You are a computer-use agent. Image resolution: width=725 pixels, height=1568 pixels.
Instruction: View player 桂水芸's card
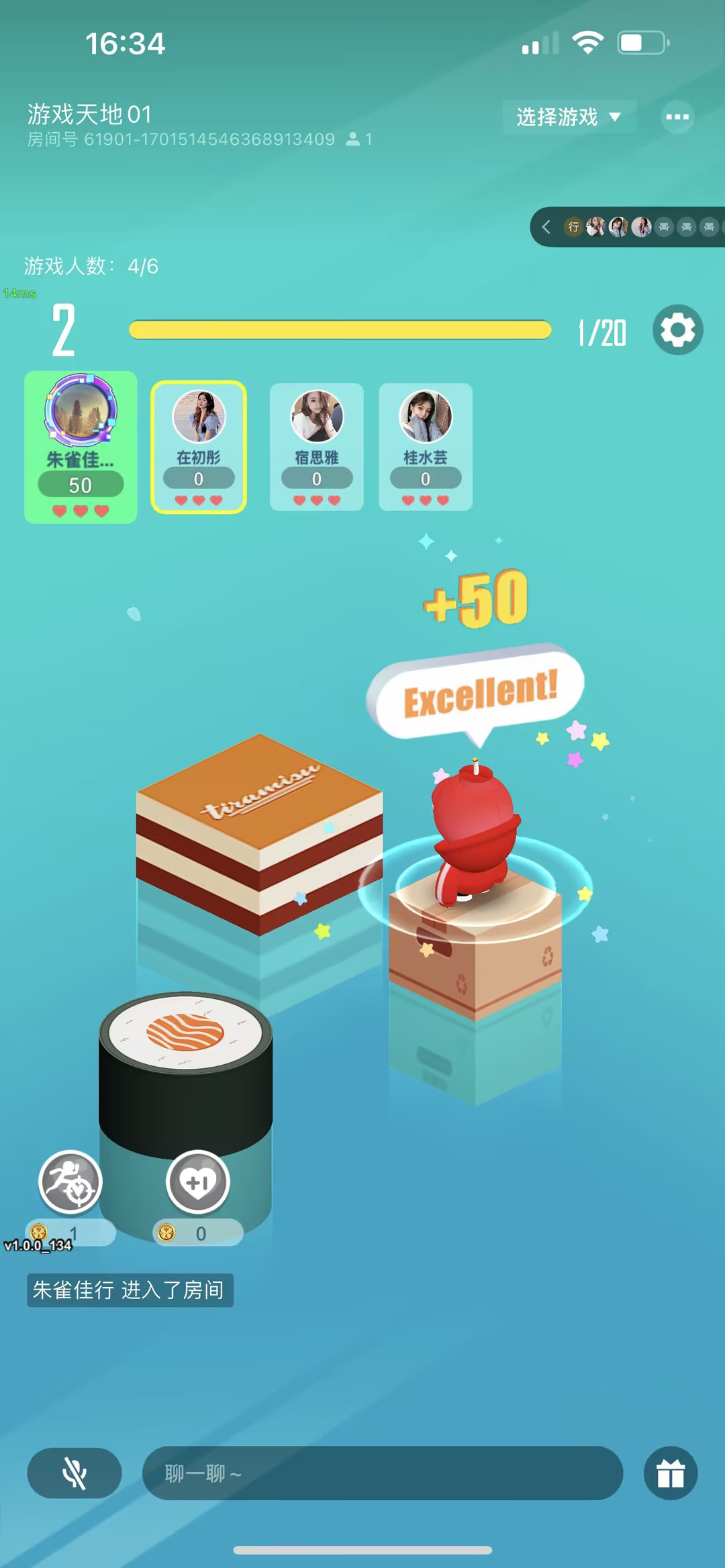426,447
